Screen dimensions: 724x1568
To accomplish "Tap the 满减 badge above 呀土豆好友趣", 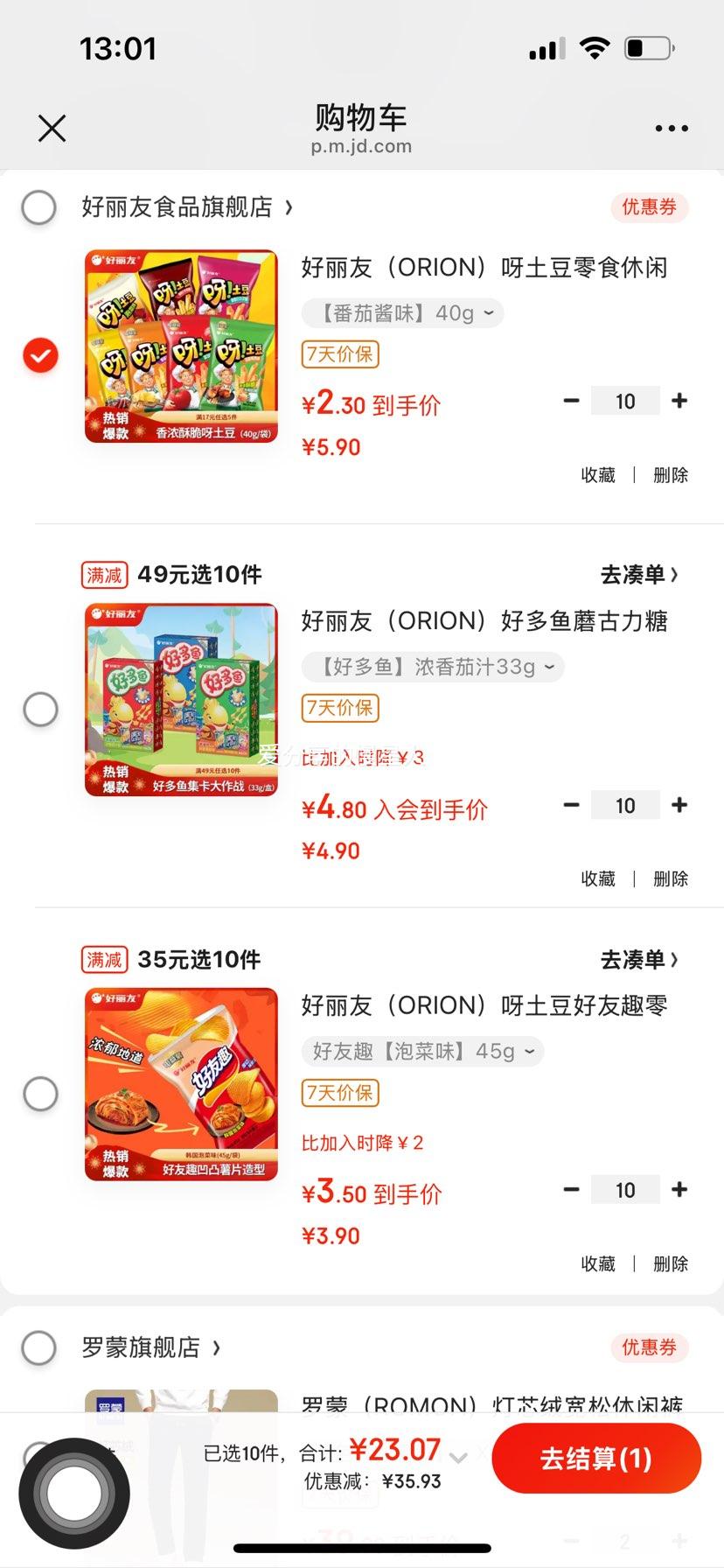I will [103, 960].
